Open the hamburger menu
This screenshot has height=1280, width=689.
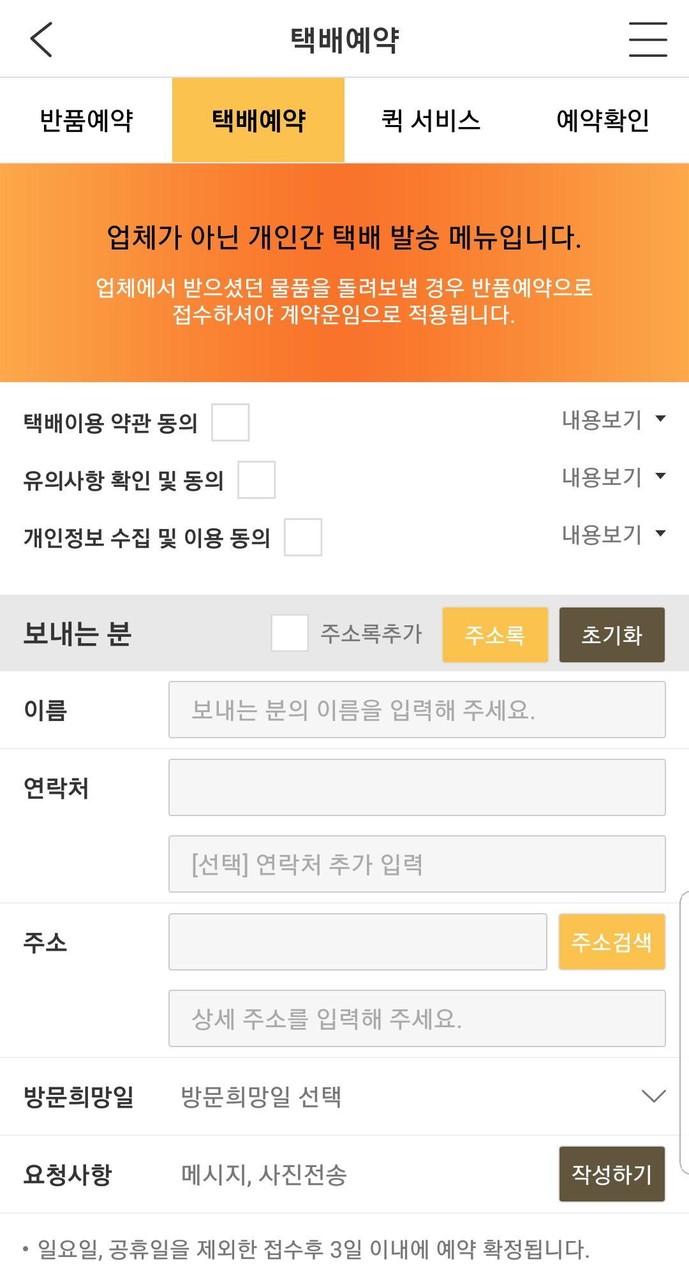pyautogui.click(x=647, y=40)
